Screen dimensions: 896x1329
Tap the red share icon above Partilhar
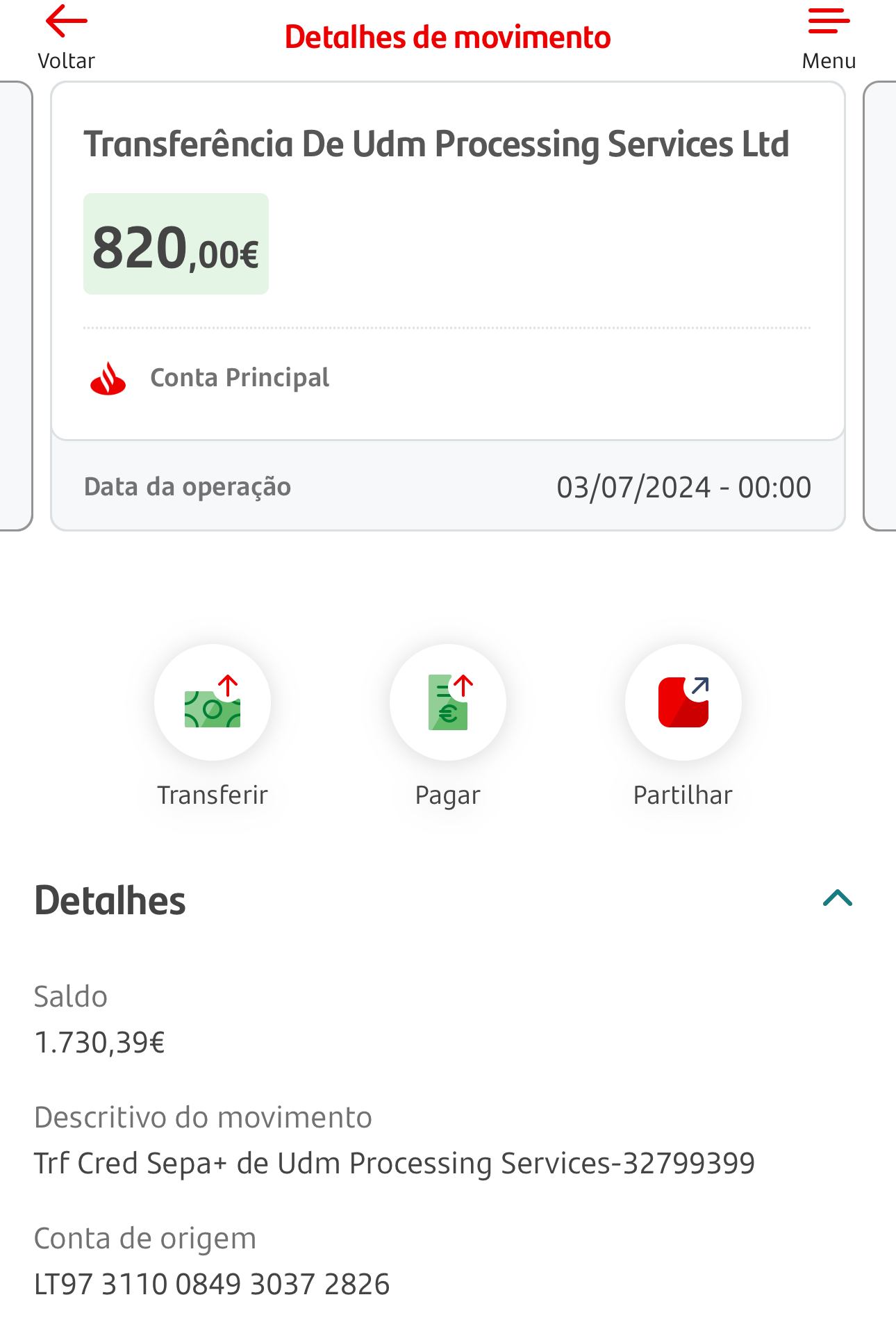click(683, 703)
